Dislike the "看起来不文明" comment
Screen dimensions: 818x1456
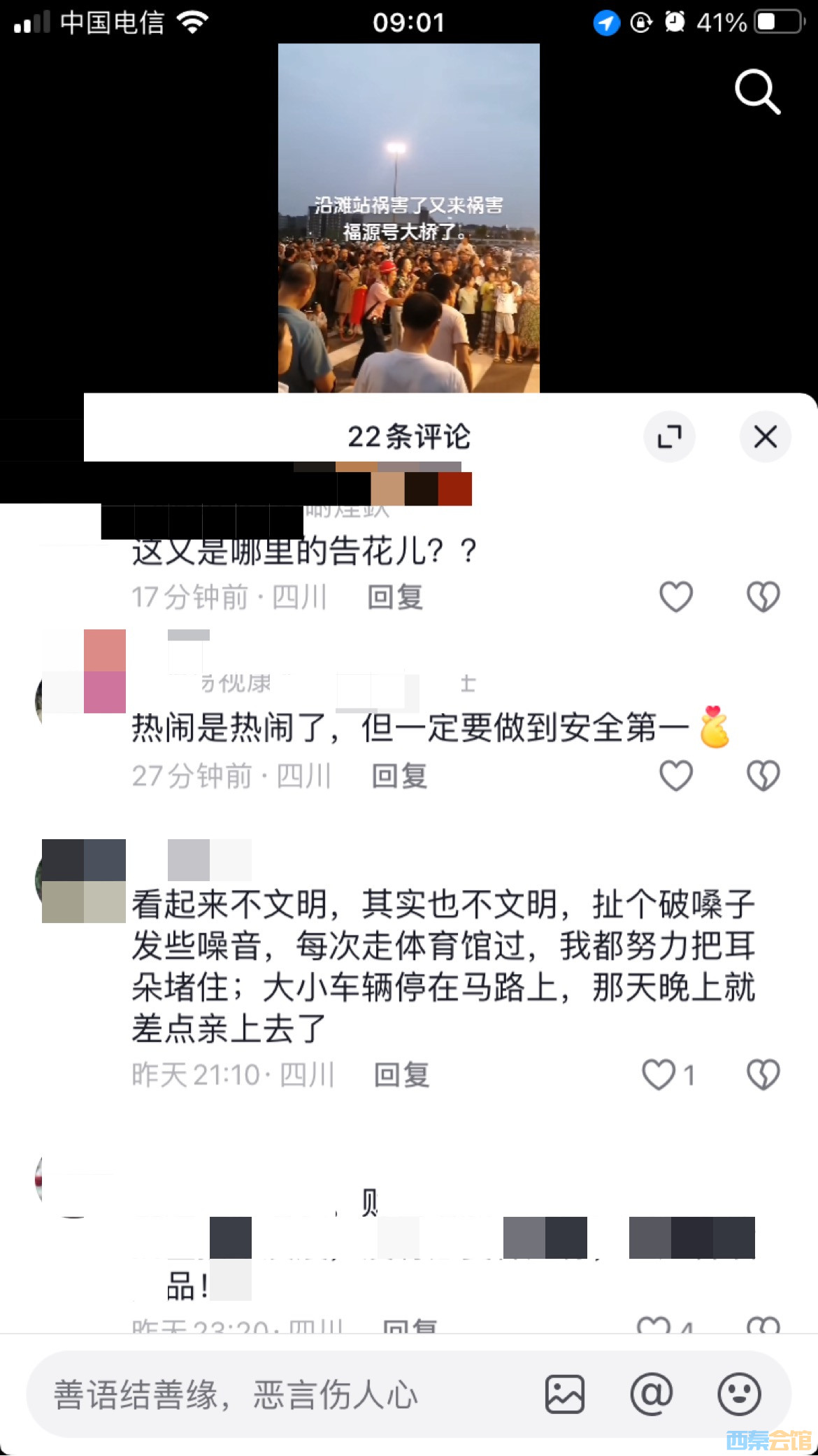[763, 1075]
